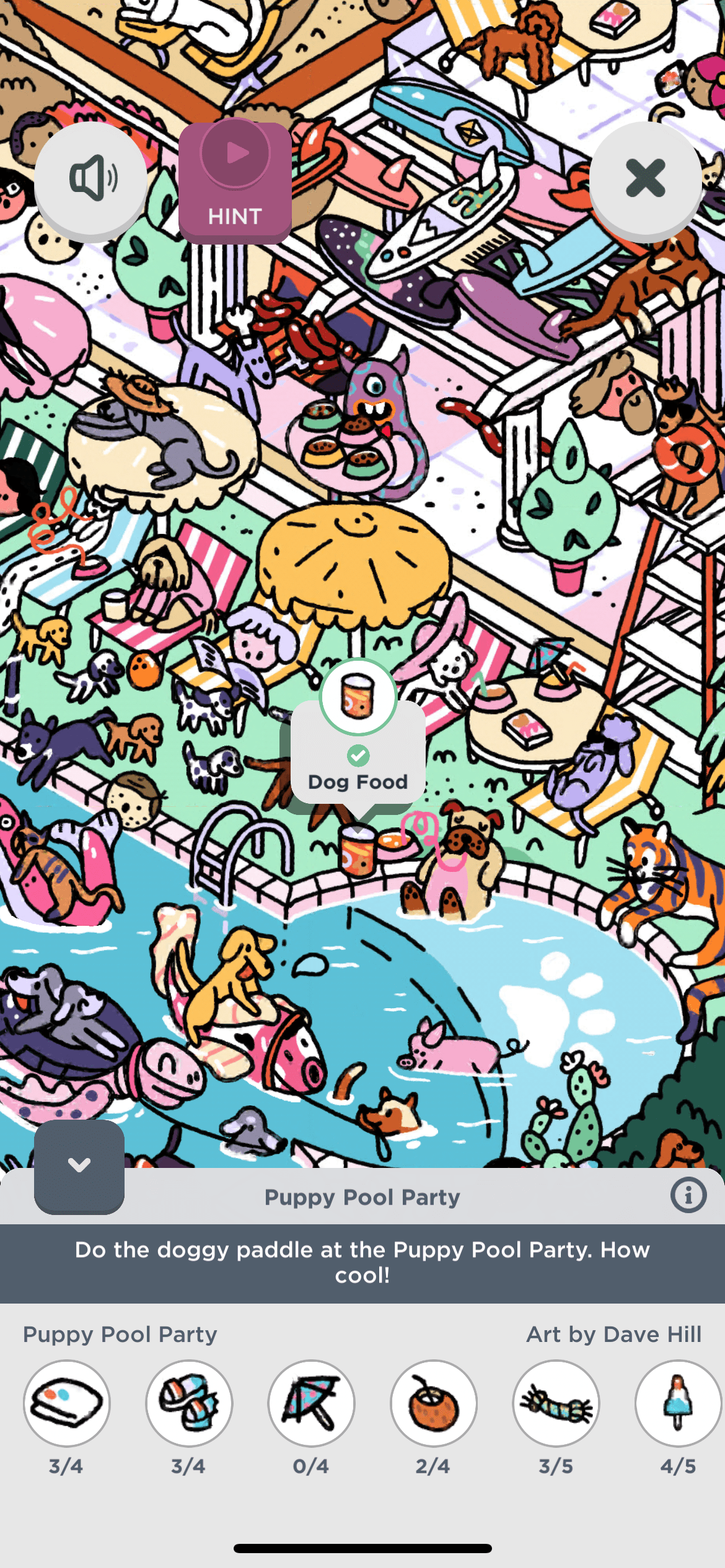
Task: Close the Puppy Pool Party scene
Action: (x=645, y=179)
